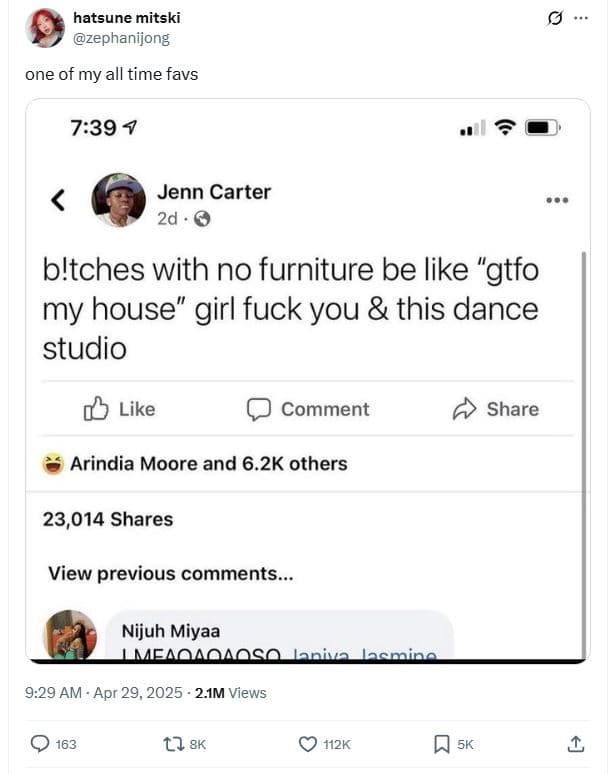614x774 pixels.
Task: Open the tweet's overflow menu
Action: click(581, 18)
